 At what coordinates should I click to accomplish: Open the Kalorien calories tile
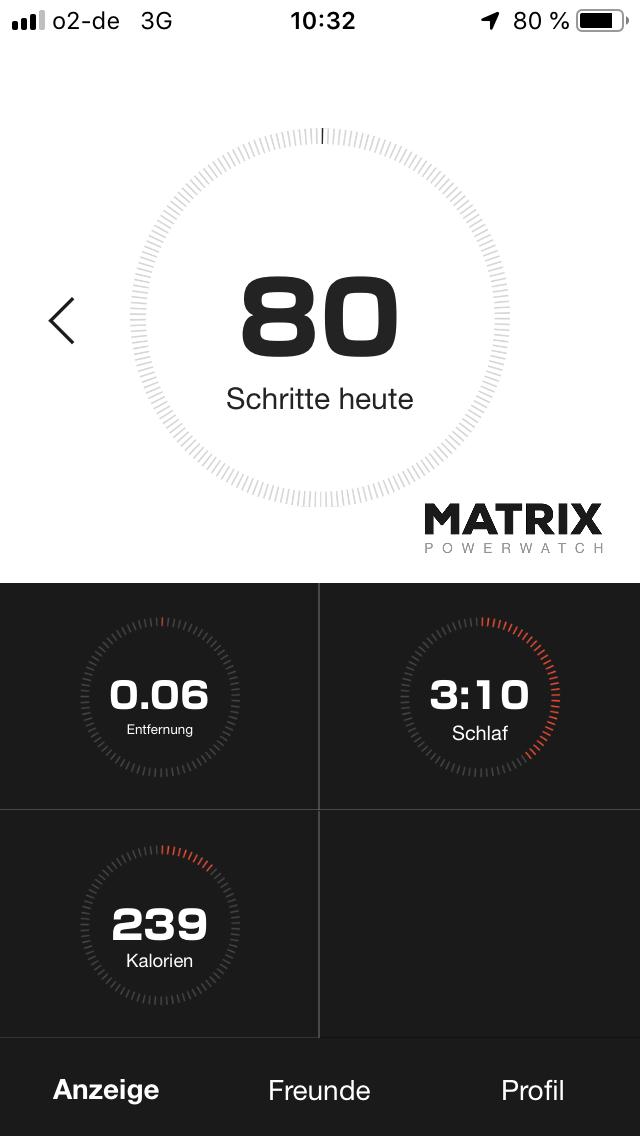coord(160,926)
